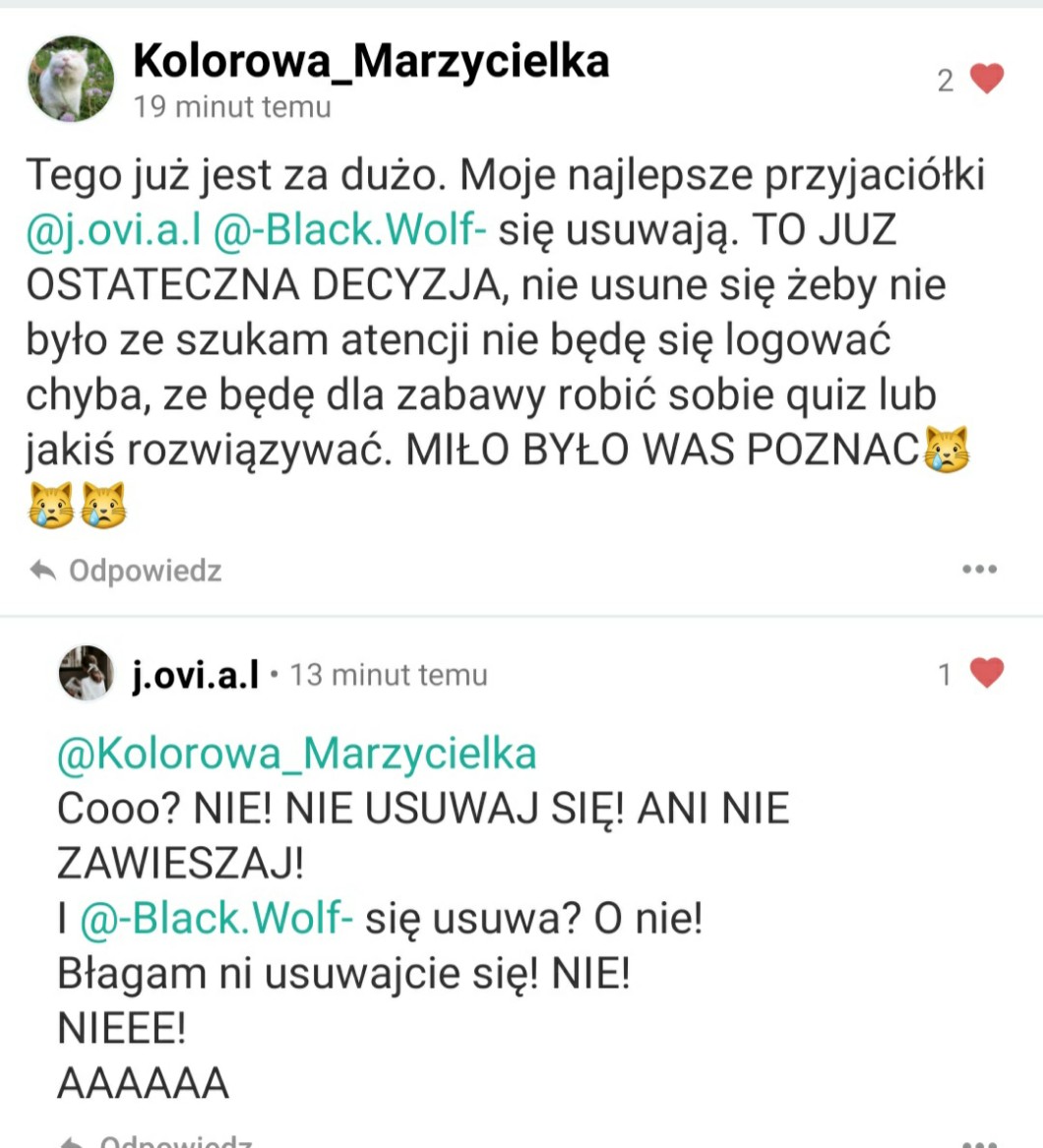1043x1148 pixels.
Task: Open Kolorowa_Marzycielka's profile avatar
Action: 71,79
